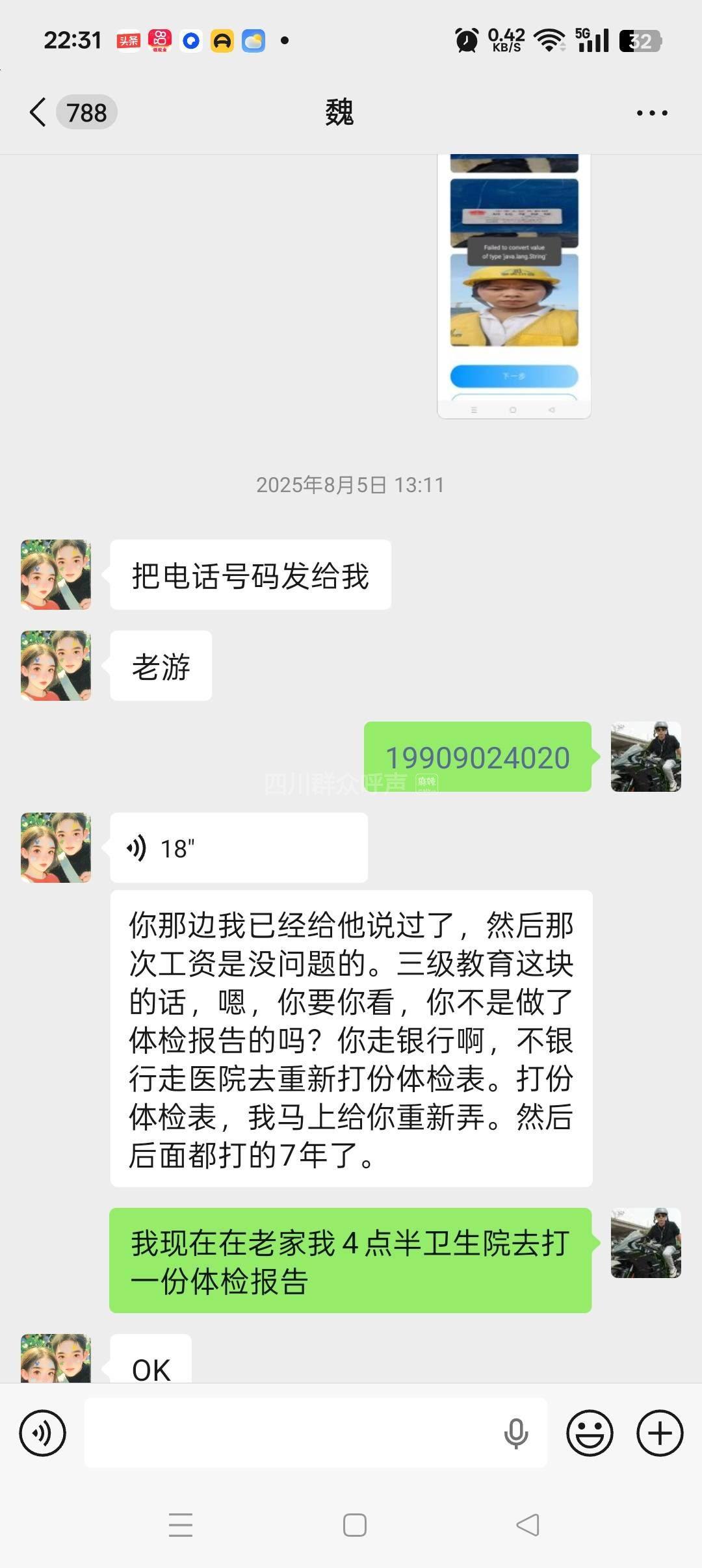
Task: Play the 18-second voice message
Action: (238, 848)
